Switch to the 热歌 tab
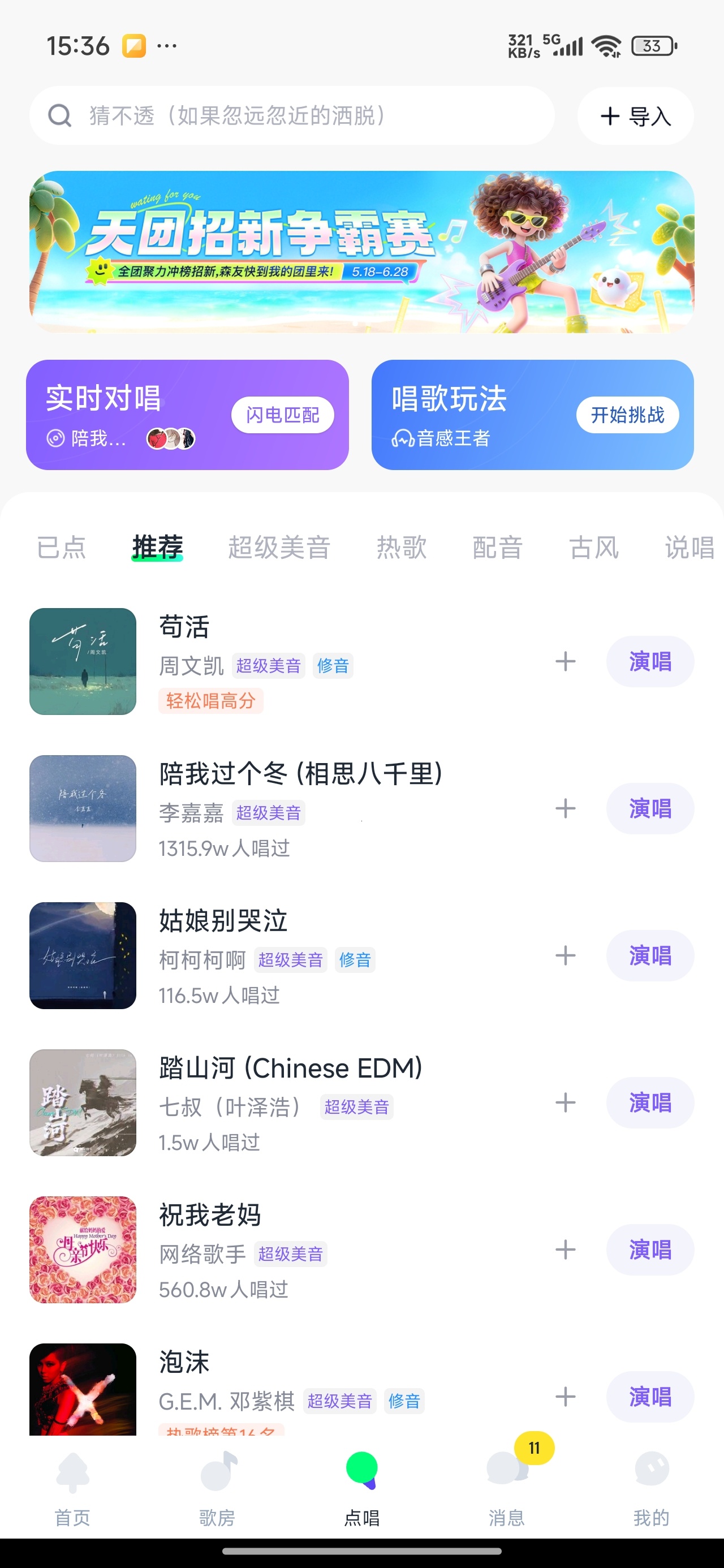 click(401, 547)
